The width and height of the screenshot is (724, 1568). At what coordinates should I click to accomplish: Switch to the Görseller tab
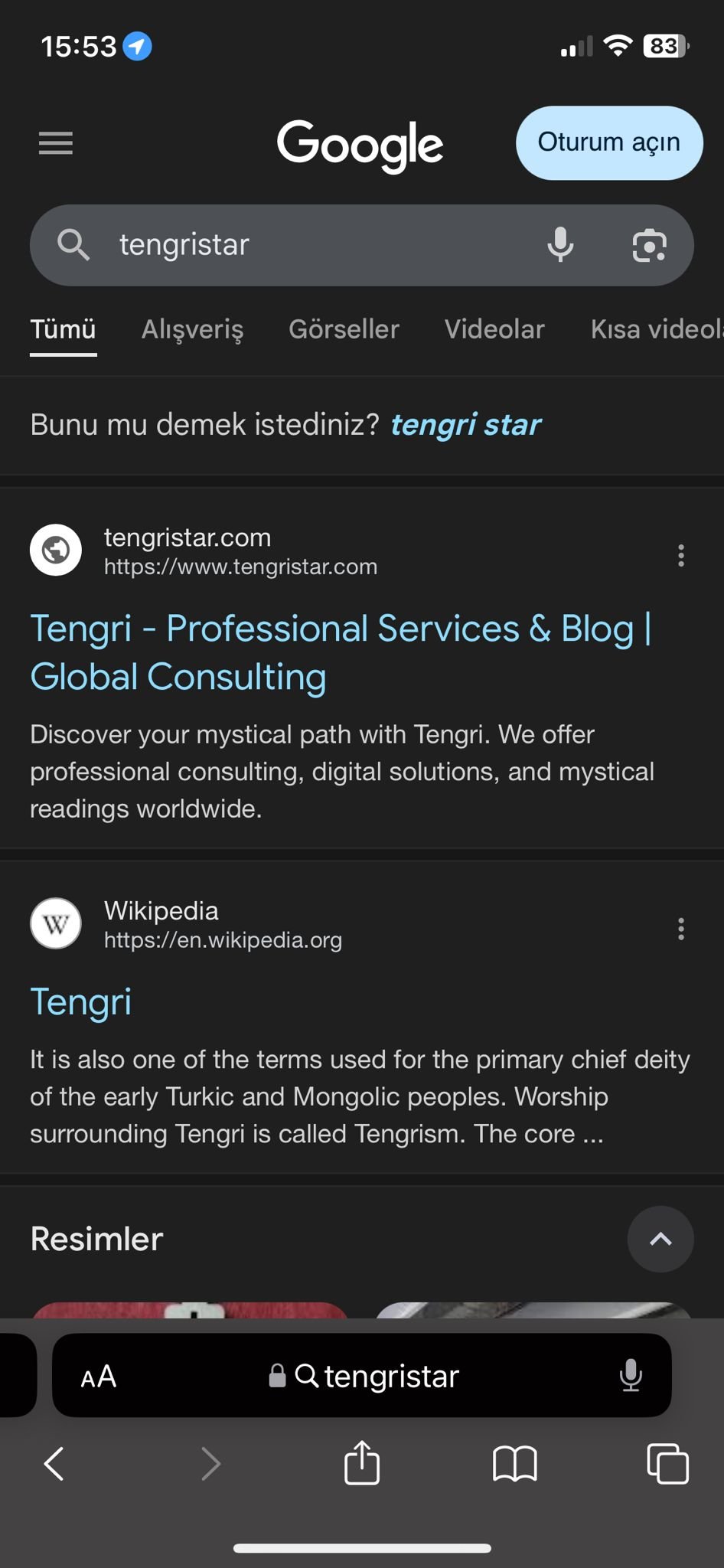point(344,329)
